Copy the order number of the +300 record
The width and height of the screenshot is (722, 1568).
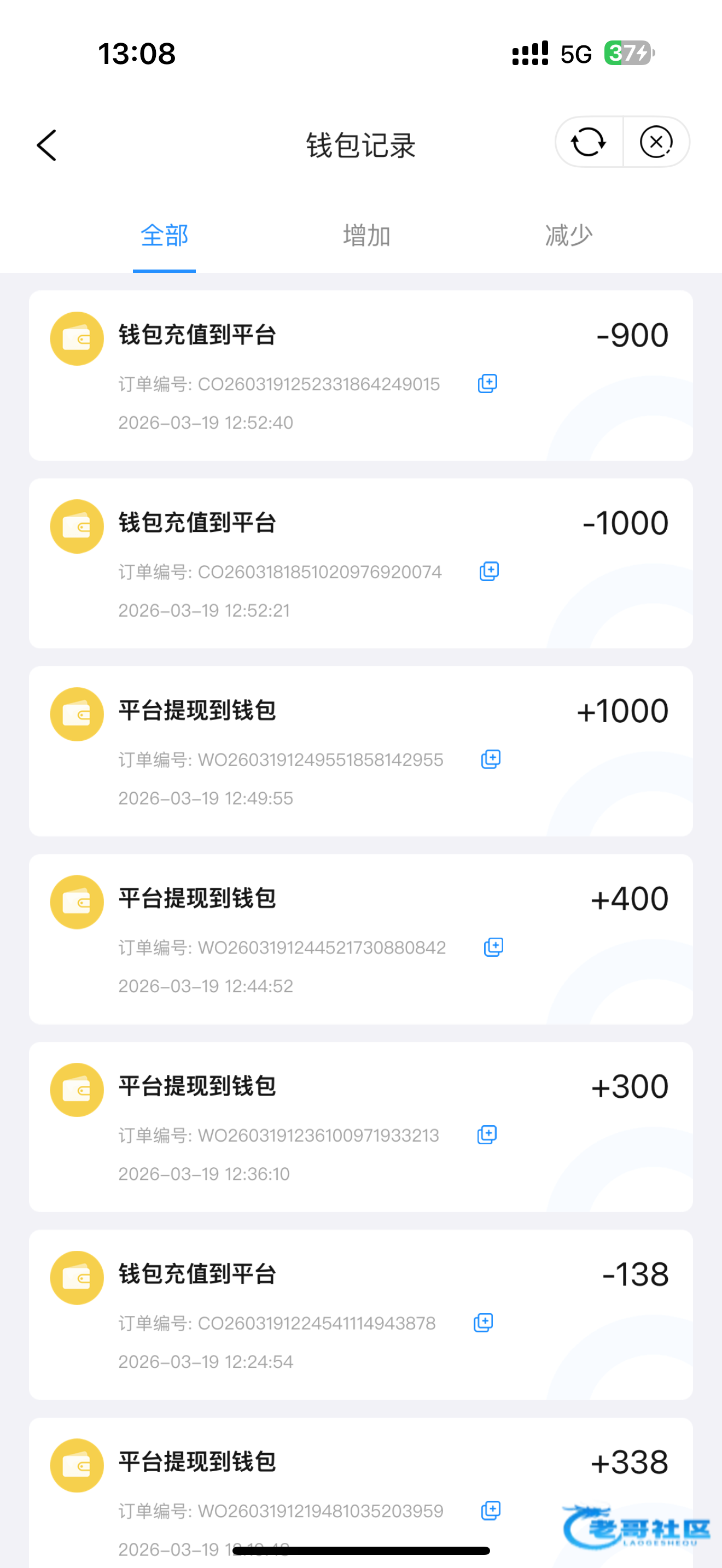click(x=487, y=1134)
